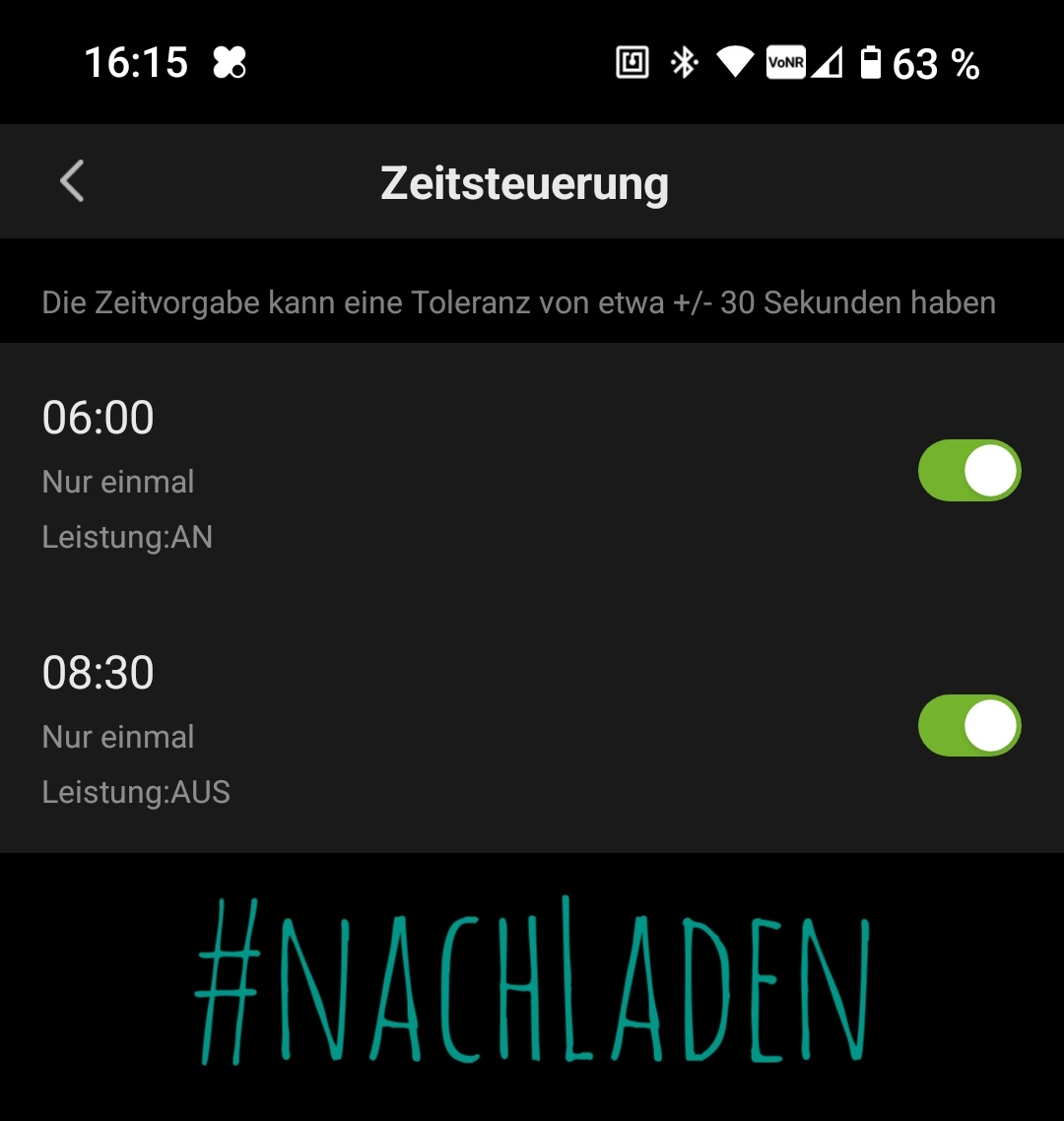Disable the 06:00 timer switch
The height and width of the screenshot is (1121, 1064).
click(x=969, y=471)
